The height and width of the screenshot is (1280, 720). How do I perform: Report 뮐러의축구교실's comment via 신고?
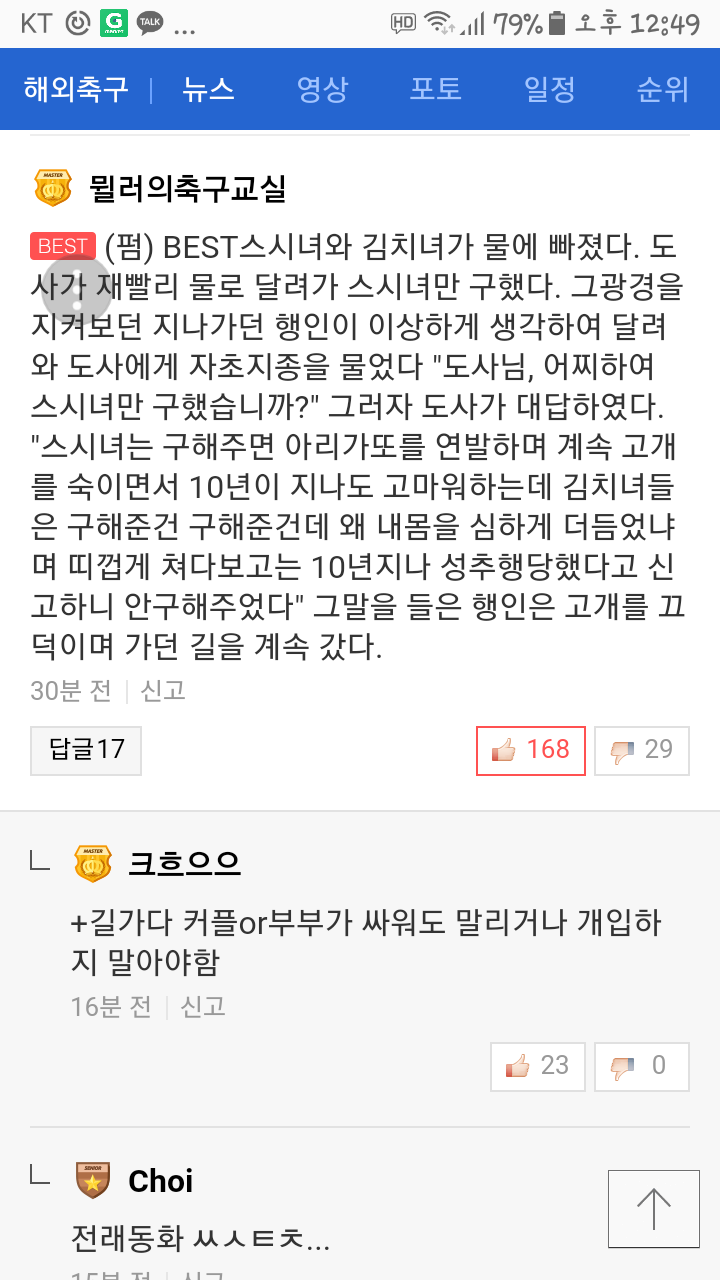point(163,691)
